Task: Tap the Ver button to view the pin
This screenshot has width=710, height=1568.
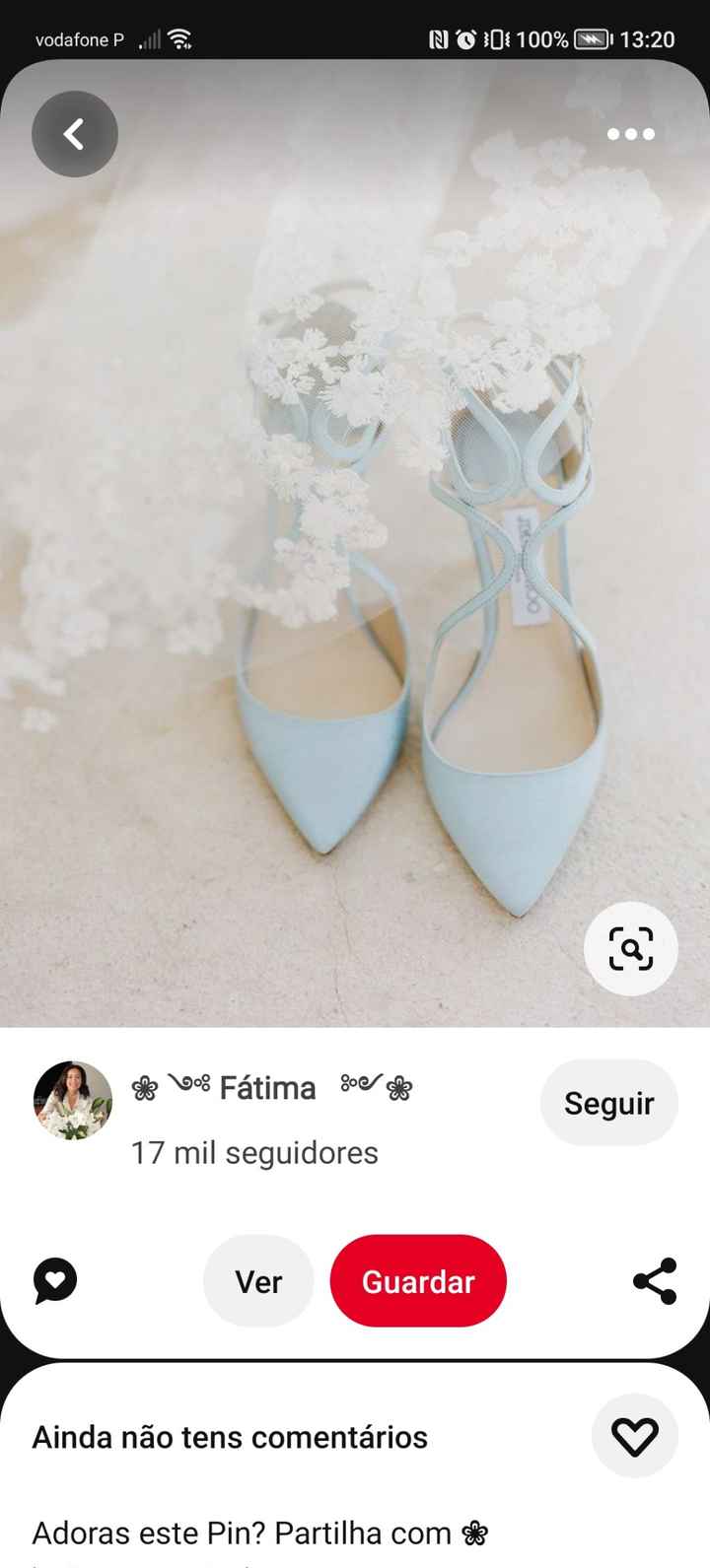Action: 257,1280
